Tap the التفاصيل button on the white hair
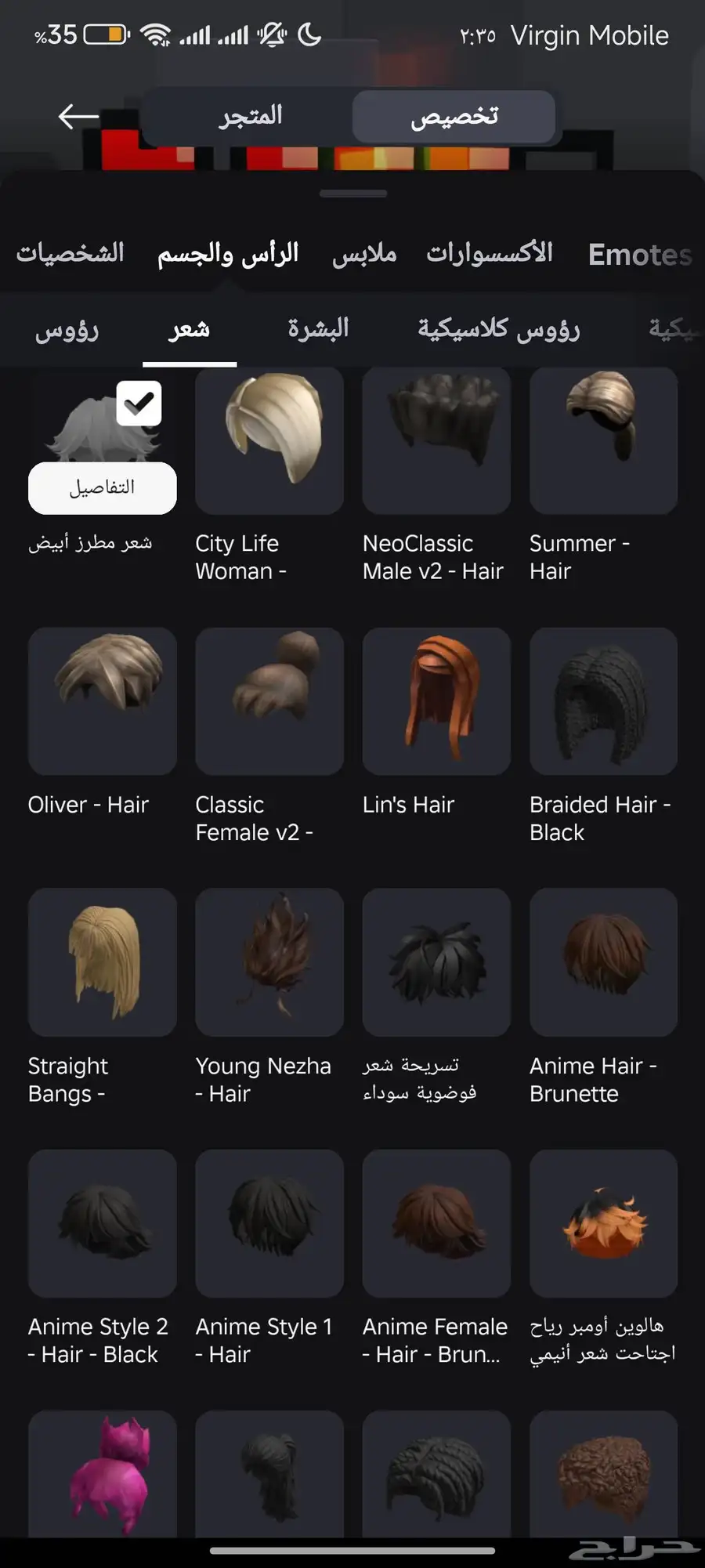 tap(103, 487)
